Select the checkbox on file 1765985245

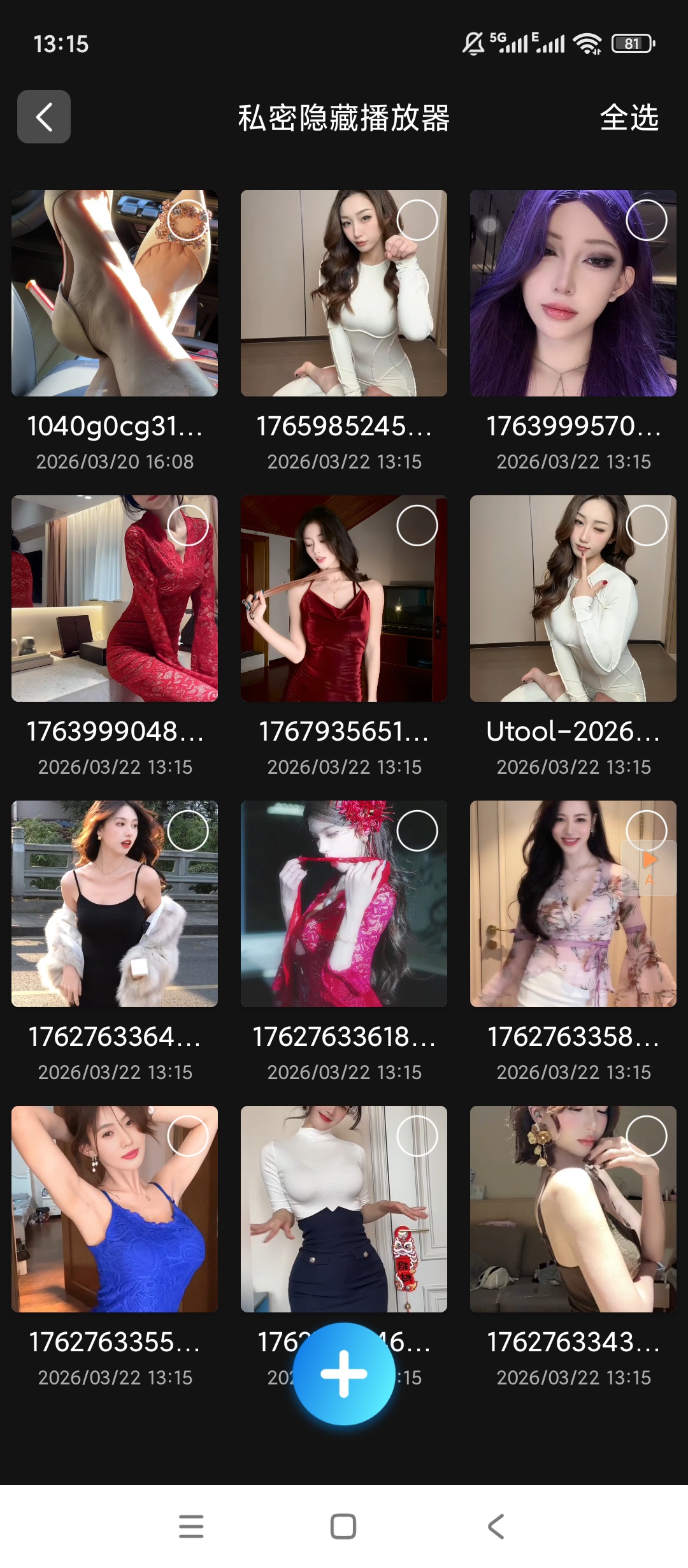tap(417, 220)
